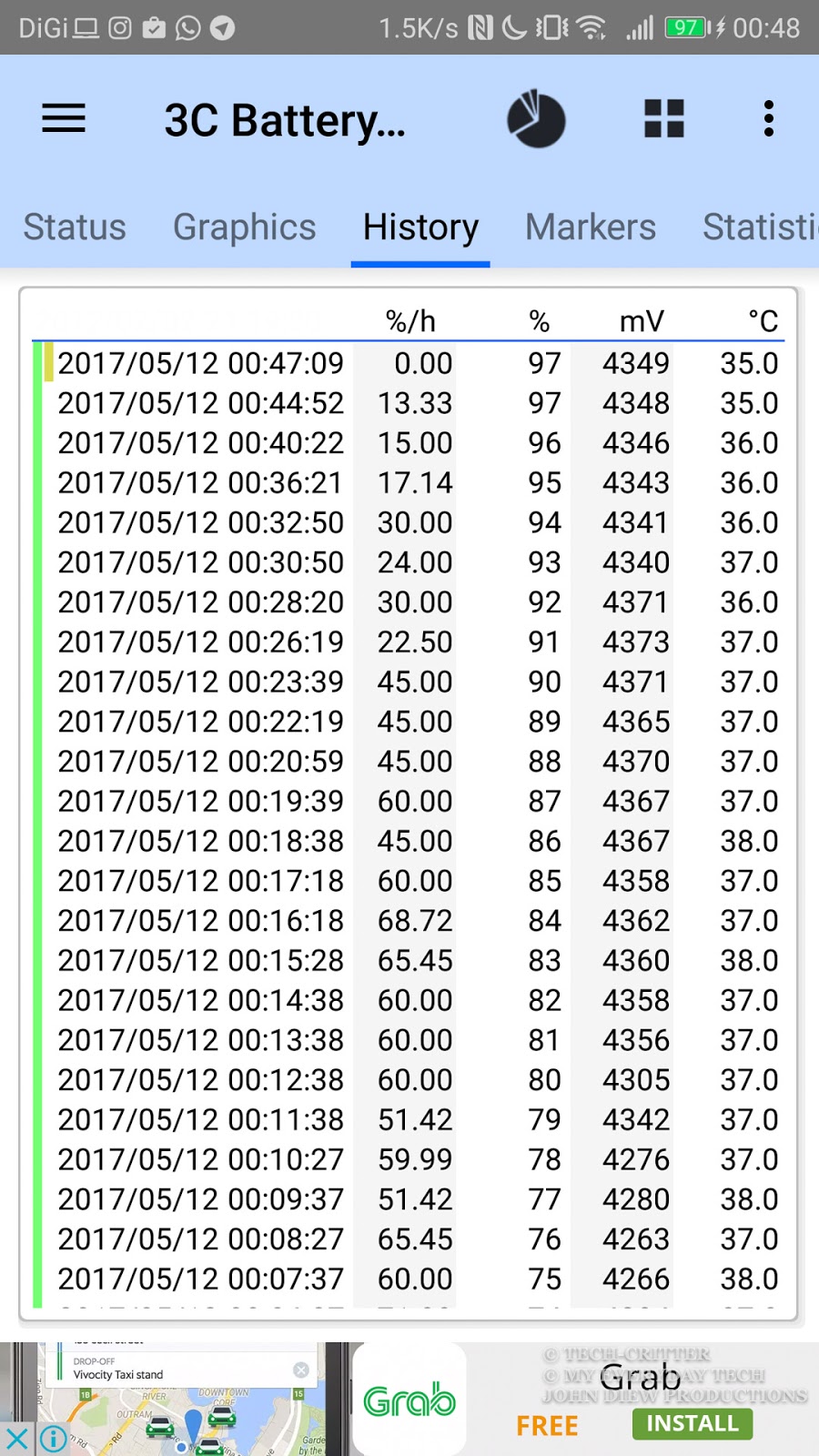The height and width of the screenshot is (1456, 819).
Task: Switch to the Statistics tab
Action: click(760, 227)
